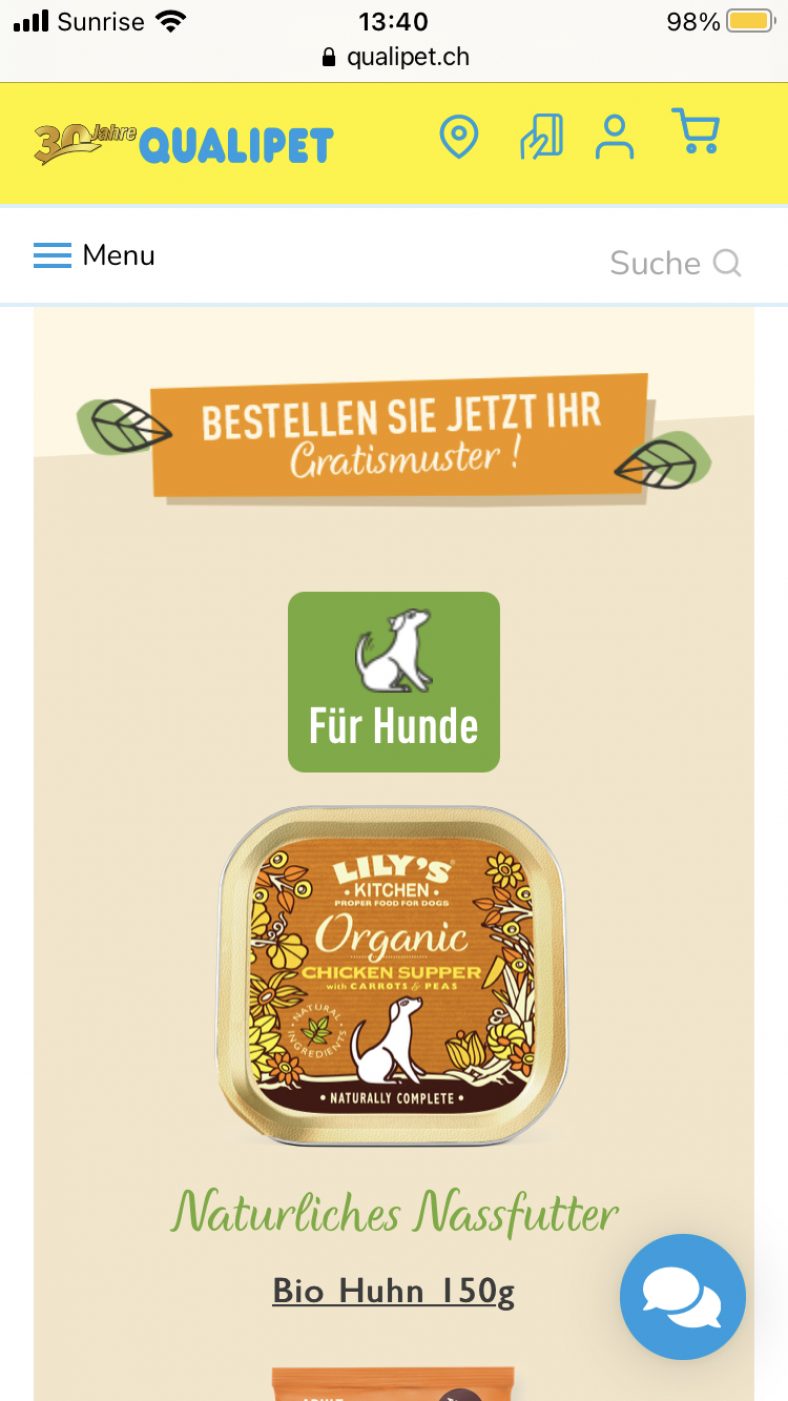Select the Für Hunde button

(x=394, y=682)
